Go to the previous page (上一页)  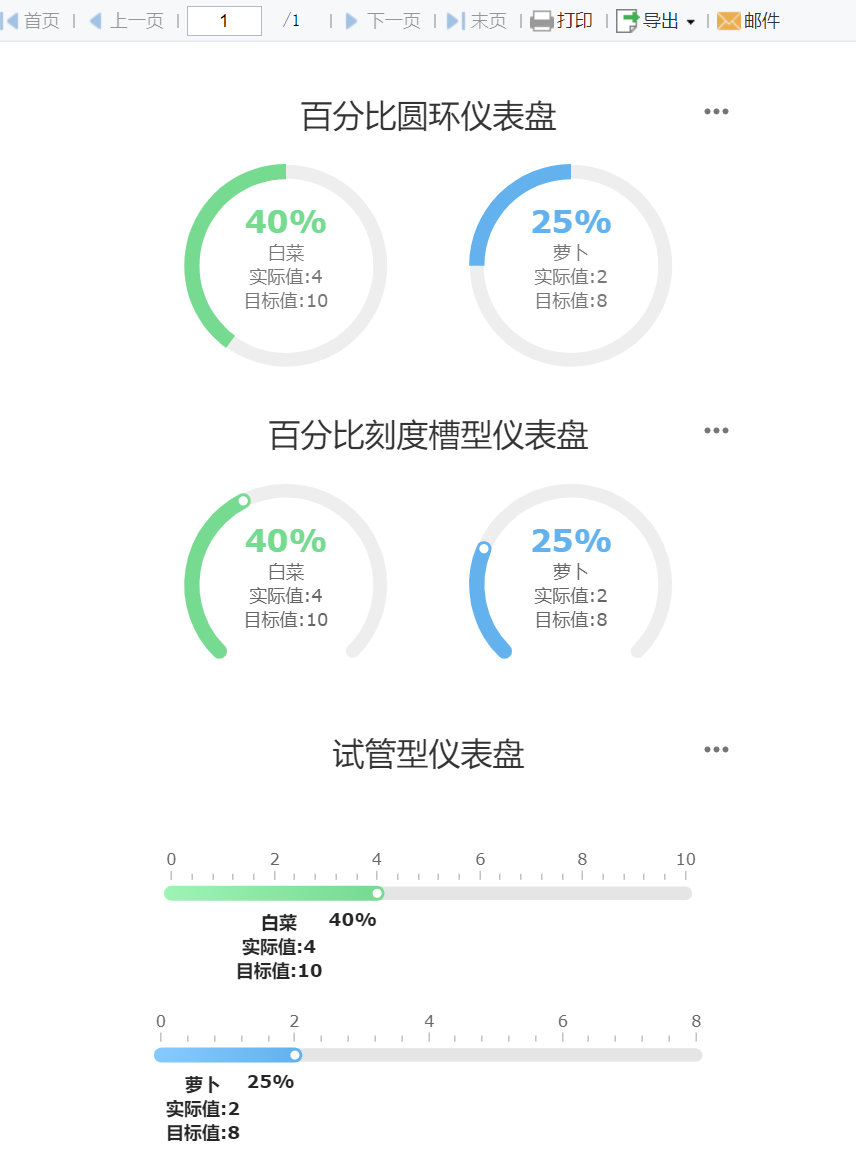point(126,21)
